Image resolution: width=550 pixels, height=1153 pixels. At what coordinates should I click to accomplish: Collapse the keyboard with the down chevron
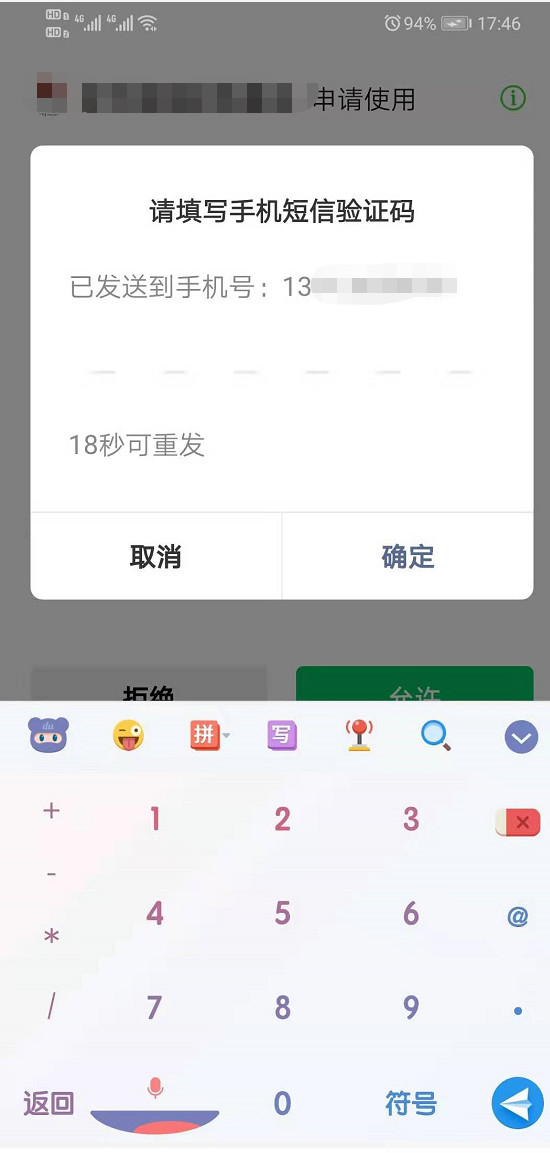[521, 736]
